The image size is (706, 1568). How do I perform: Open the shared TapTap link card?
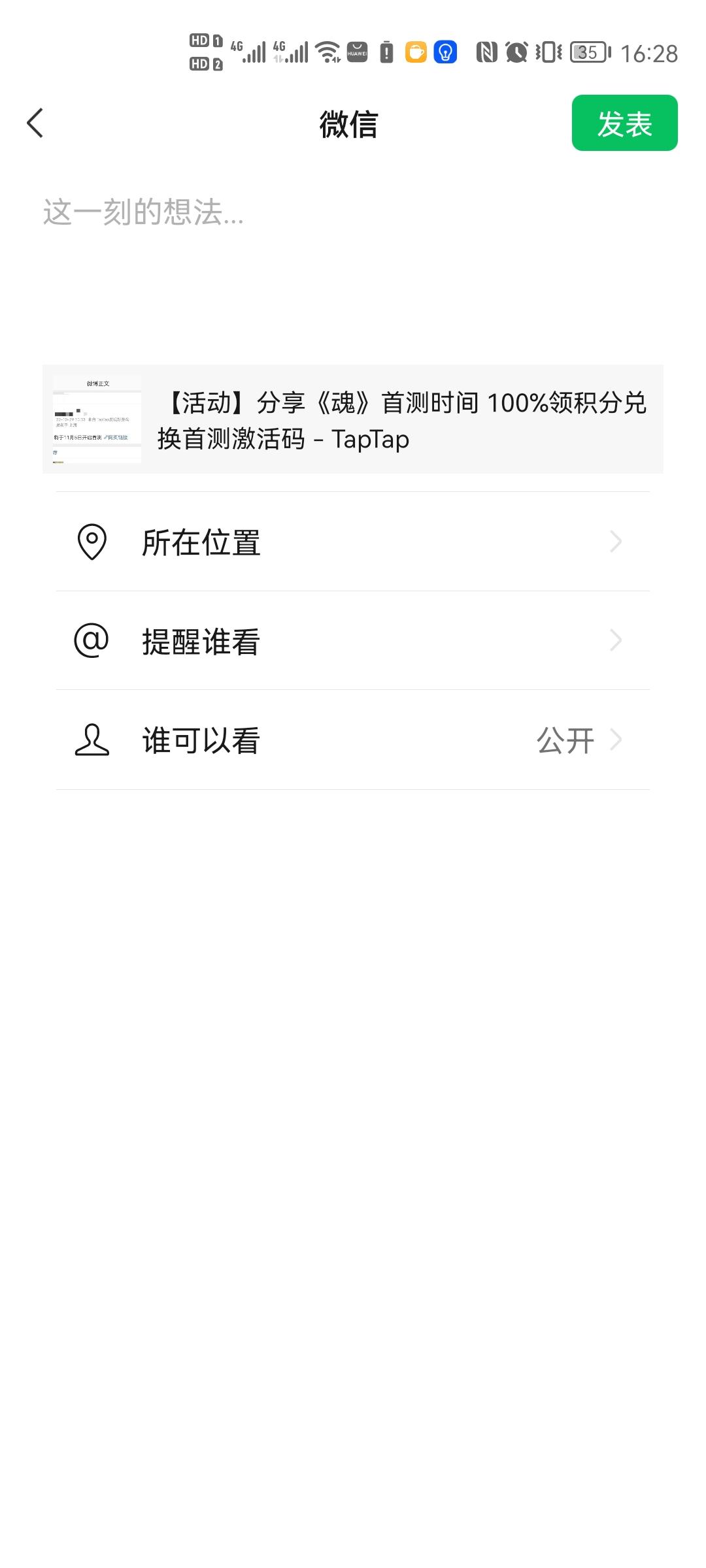click(x=353, y=419)
